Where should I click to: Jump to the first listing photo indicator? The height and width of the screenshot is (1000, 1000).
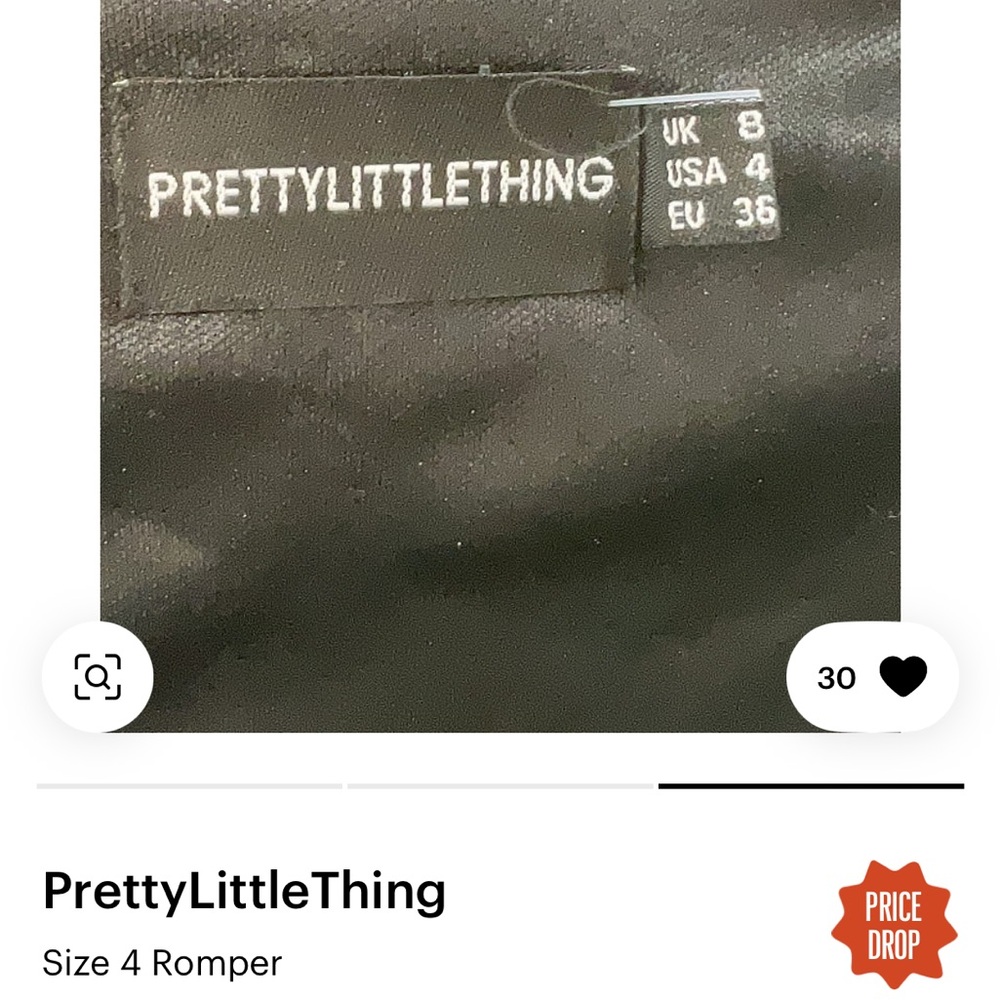(189, 786)
